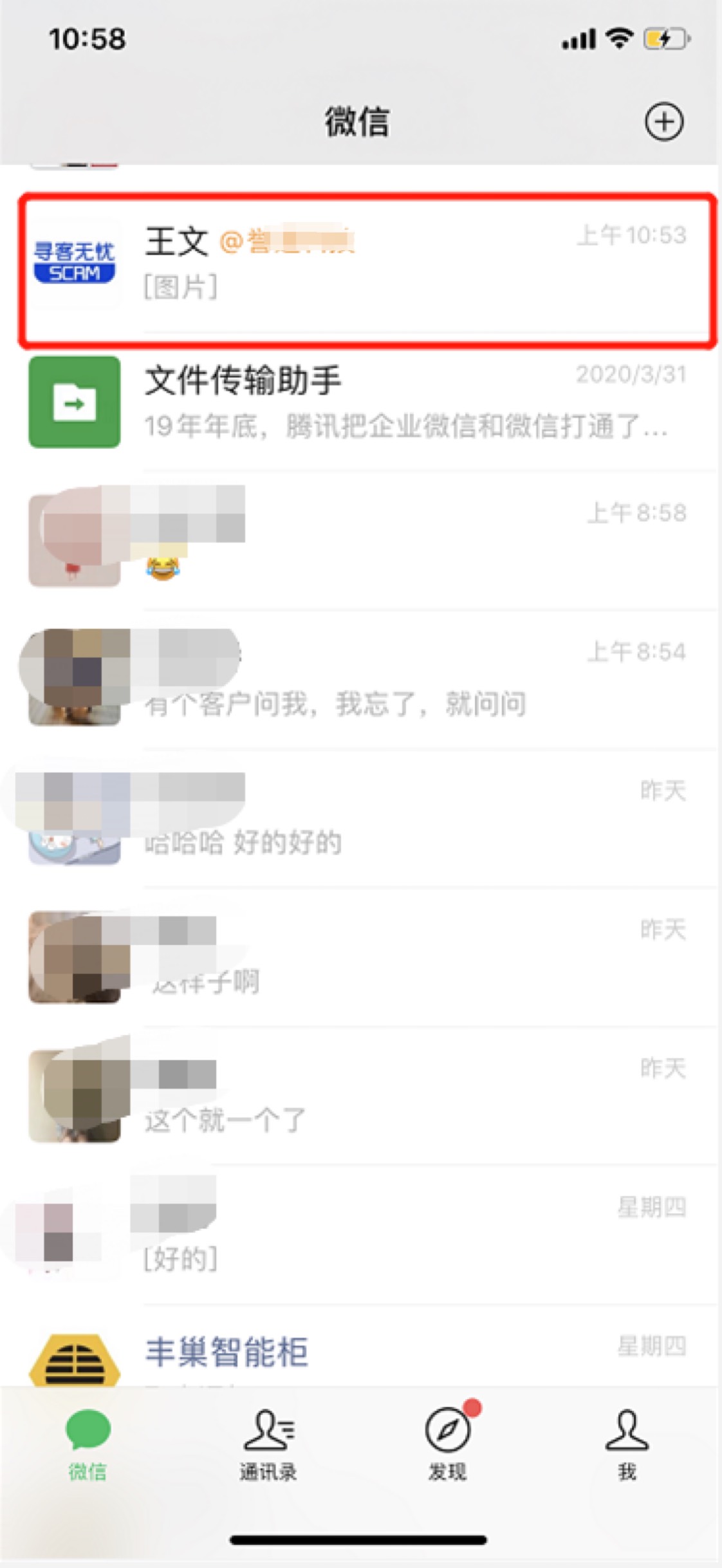Tap the 10:58 clock in status bar

coord(86,39)
